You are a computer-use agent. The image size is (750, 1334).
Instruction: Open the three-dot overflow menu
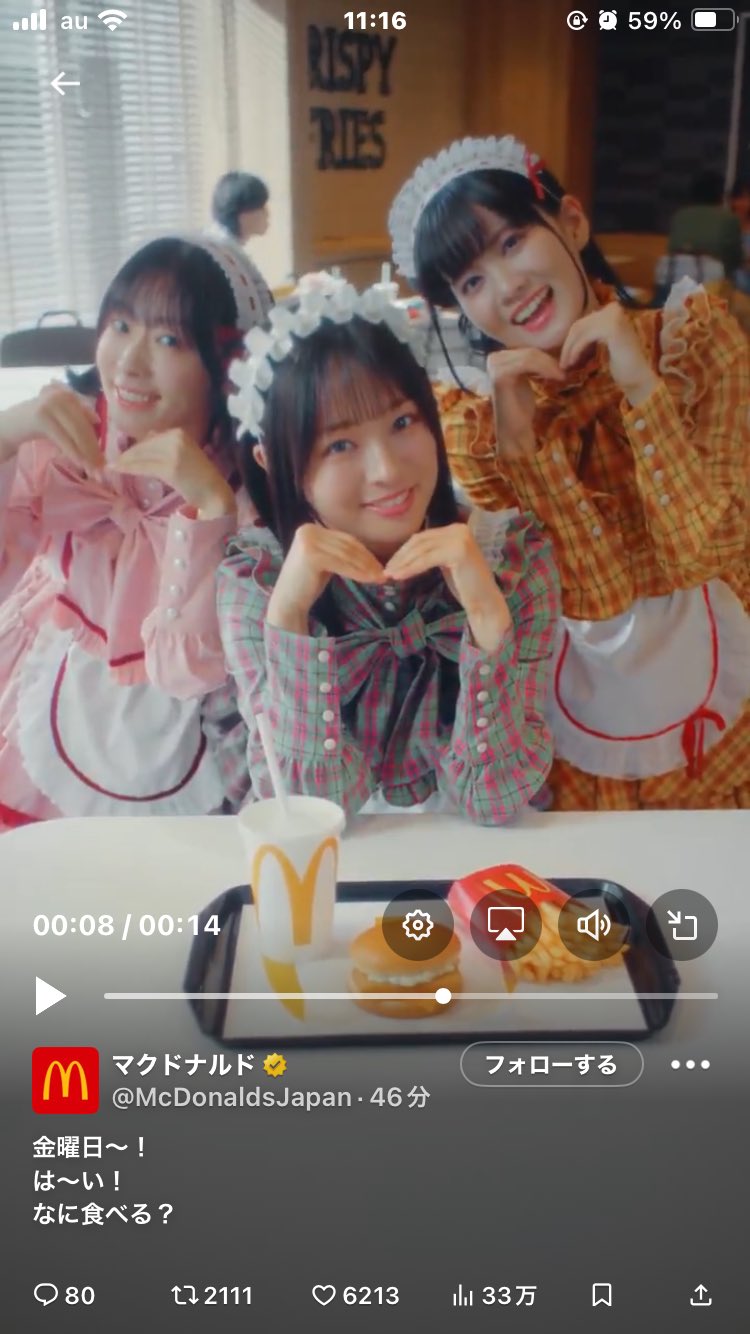[x=690, y=1065]
